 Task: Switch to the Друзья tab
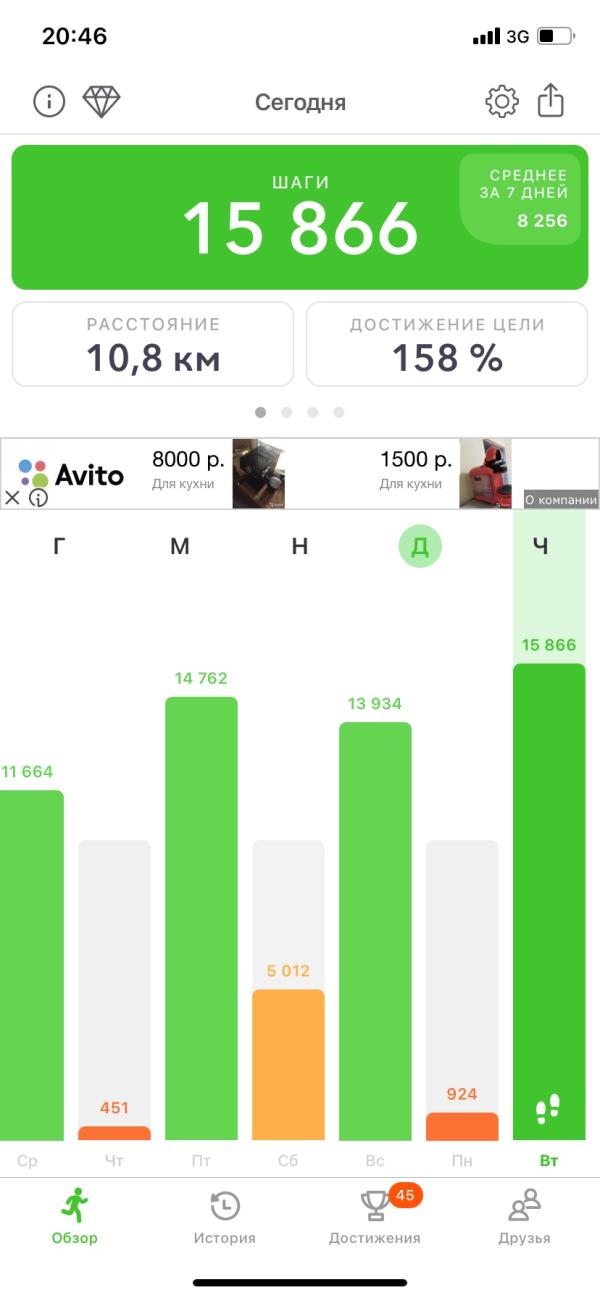click(x=525, y=1217)
